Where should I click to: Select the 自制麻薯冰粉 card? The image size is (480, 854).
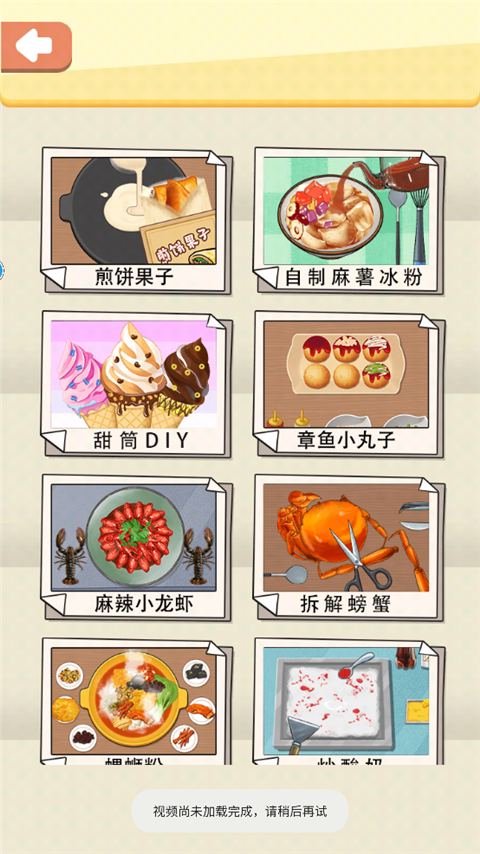(x=349, y=220)
